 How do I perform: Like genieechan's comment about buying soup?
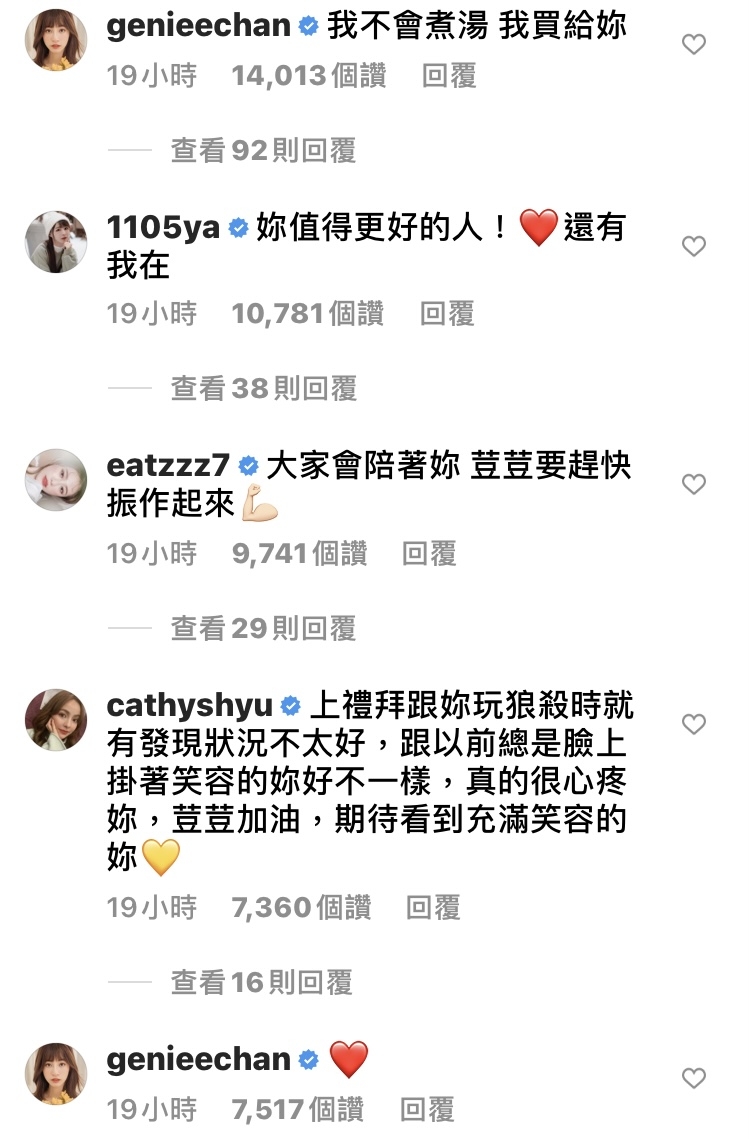[x=693, y=44]
